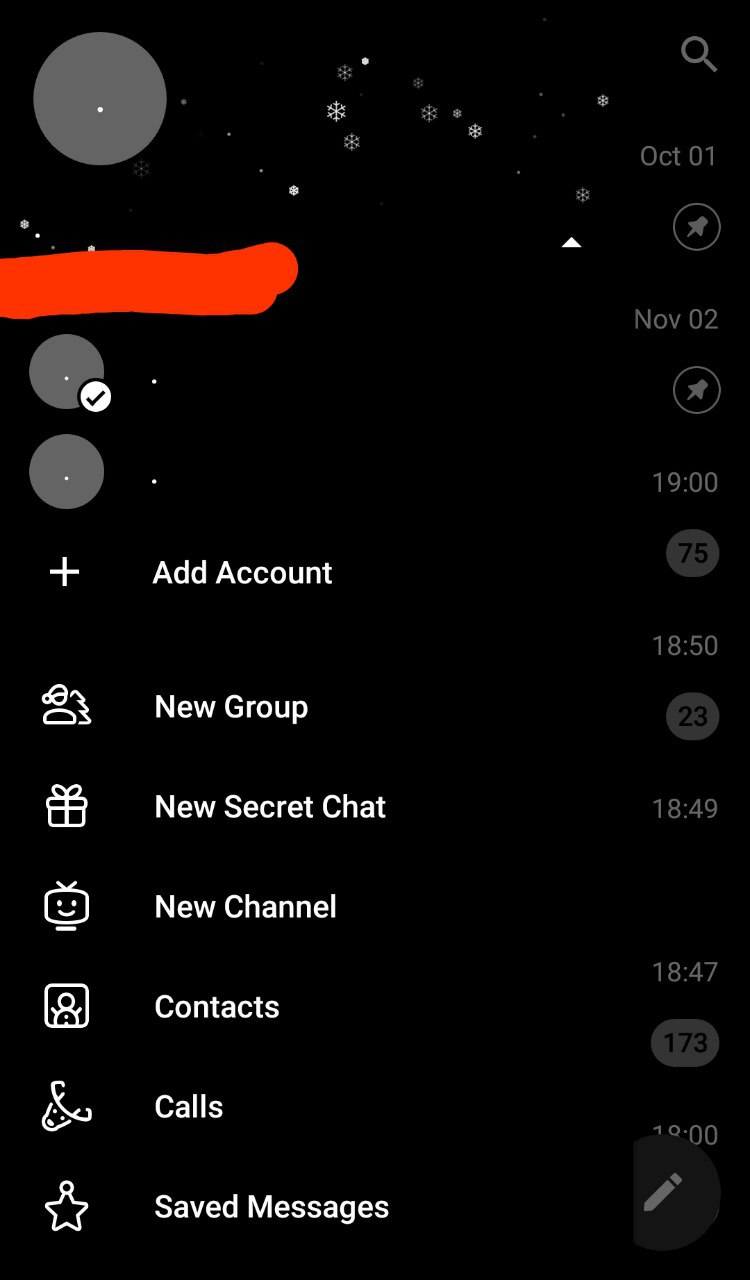Collapse the accounts list arrow
Image resolution: width=750 pixels, height=1280 pixels.
click(571, 242)
